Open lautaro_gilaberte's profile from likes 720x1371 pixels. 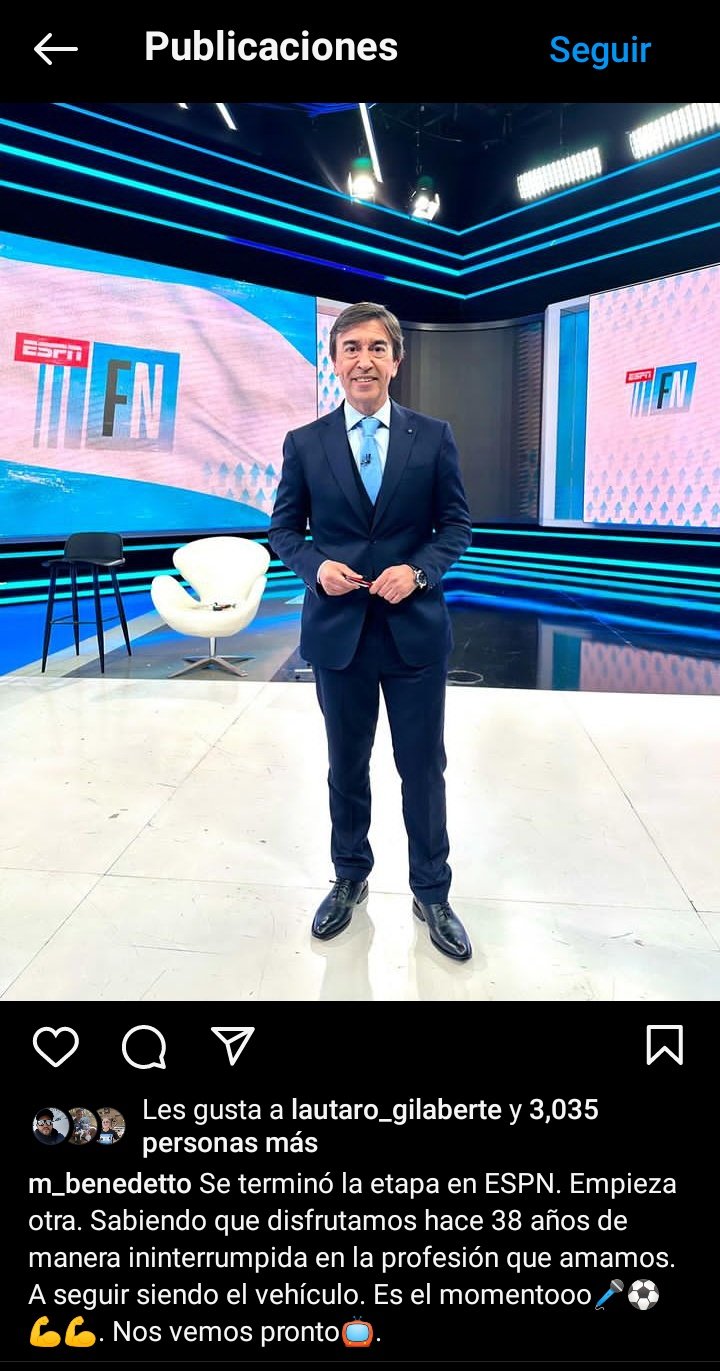pos(396,1110)
